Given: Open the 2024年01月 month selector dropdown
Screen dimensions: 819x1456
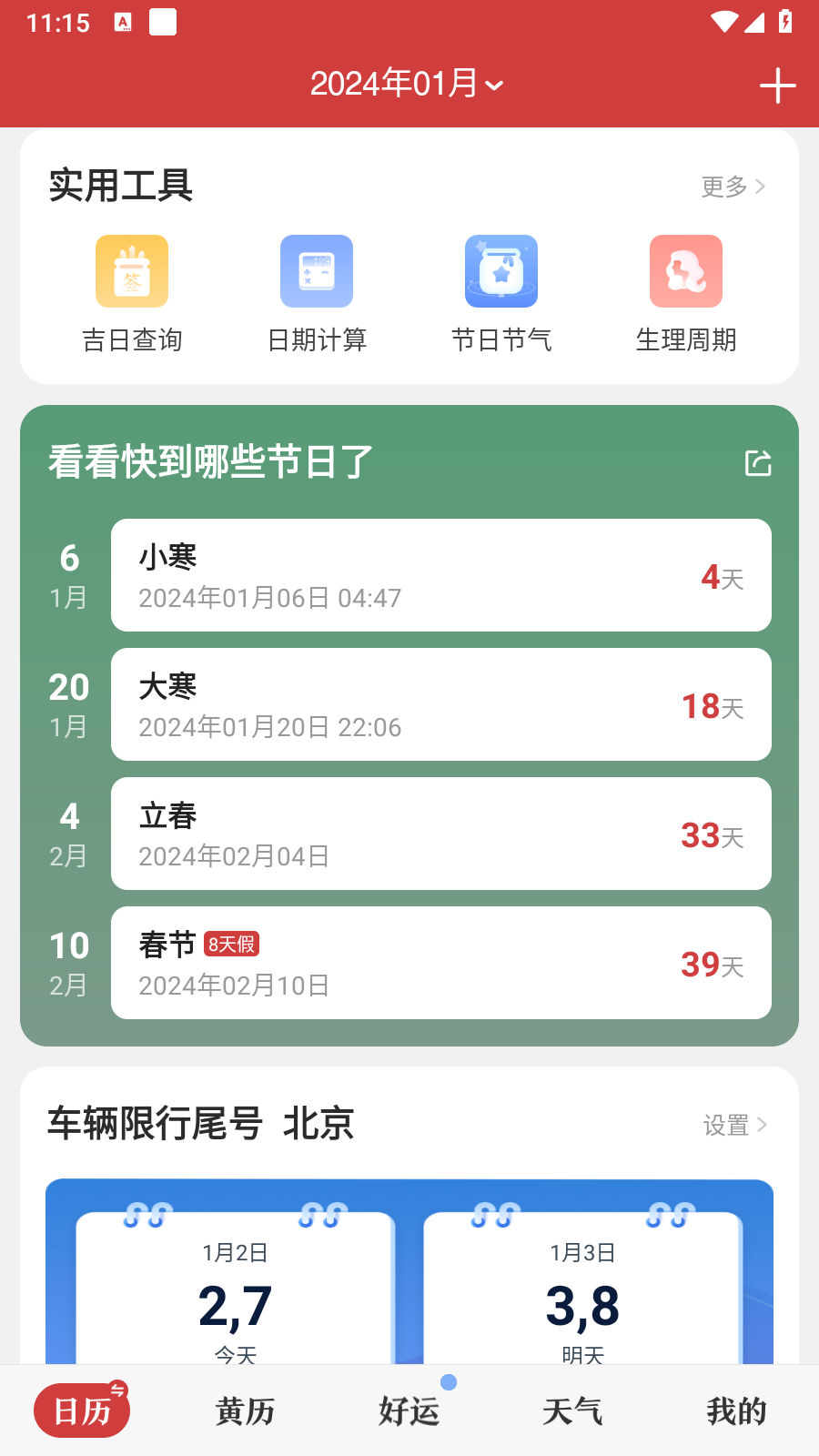Looking at the screenshot, I should pyautogui.click(x=407, y=84).
